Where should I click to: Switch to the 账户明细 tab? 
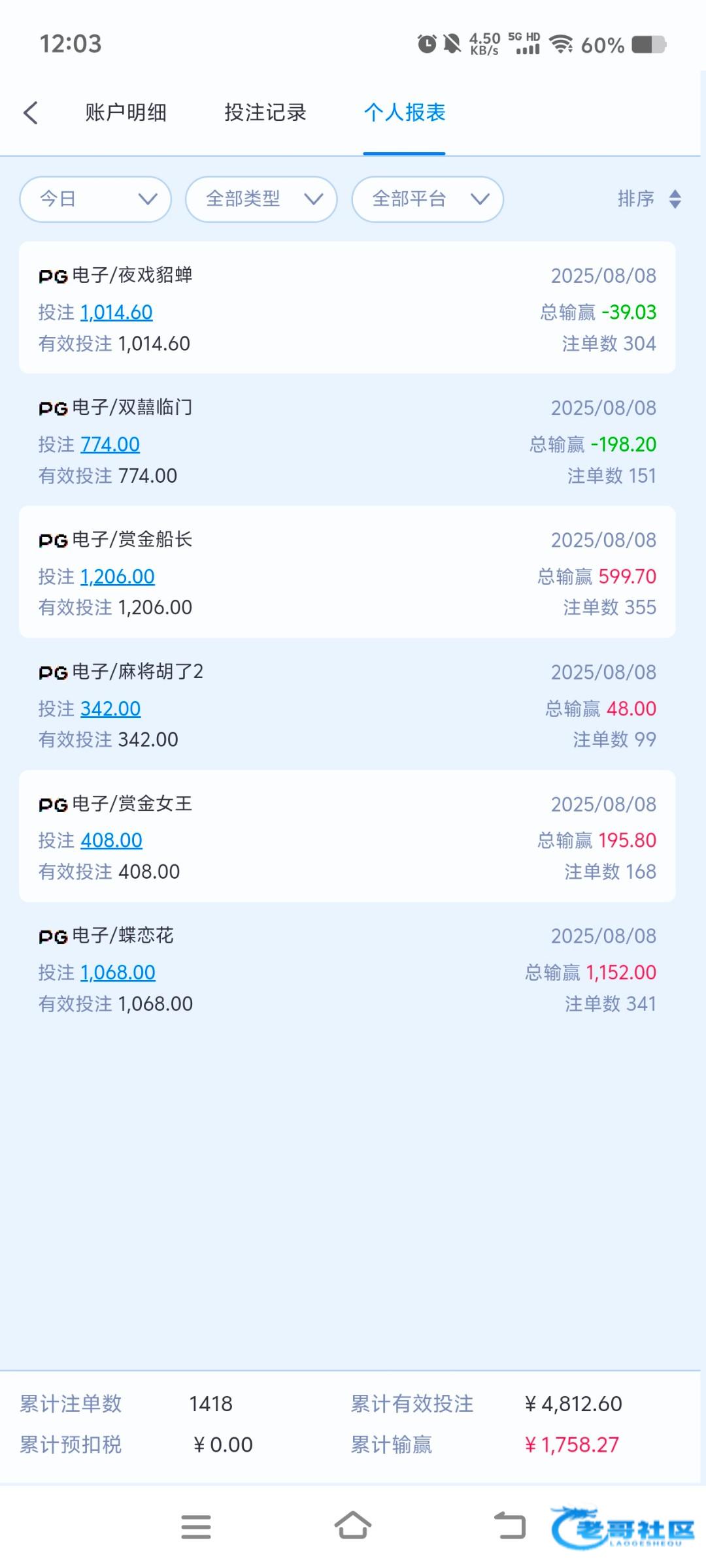(x=126, y=112)
